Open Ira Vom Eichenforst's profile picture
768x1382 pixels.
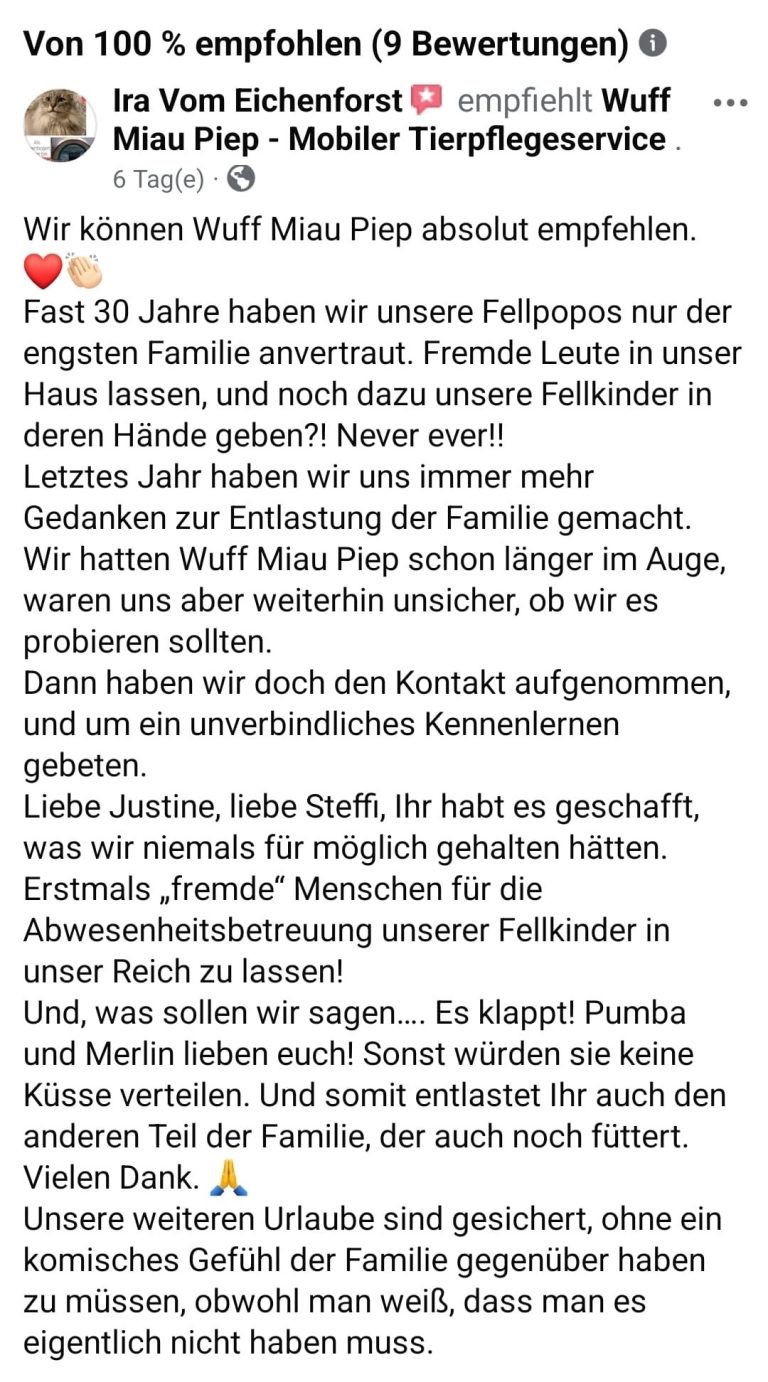click(60, 126)
